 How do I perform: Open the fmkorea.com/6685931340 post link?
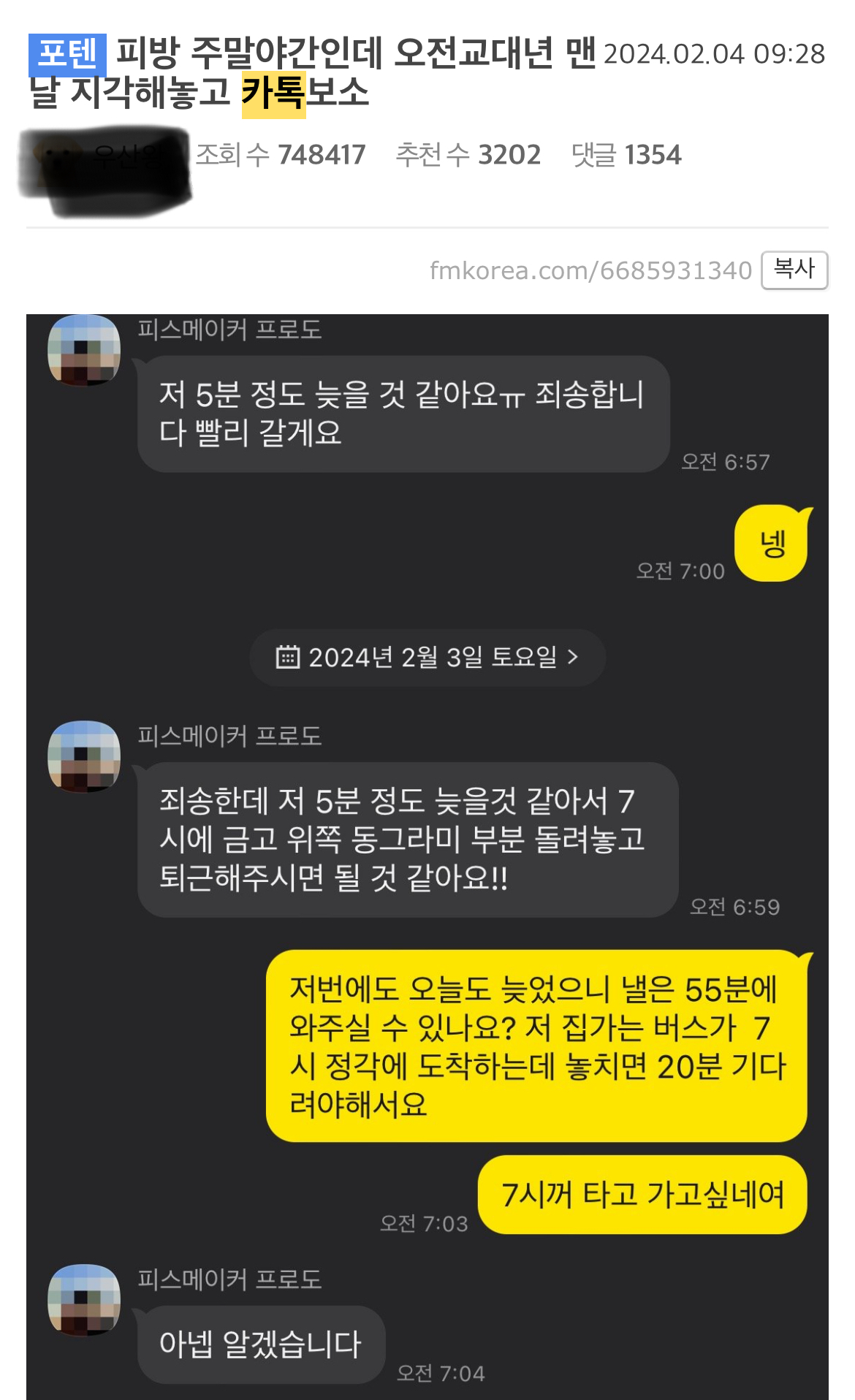(x=590, y=271)
